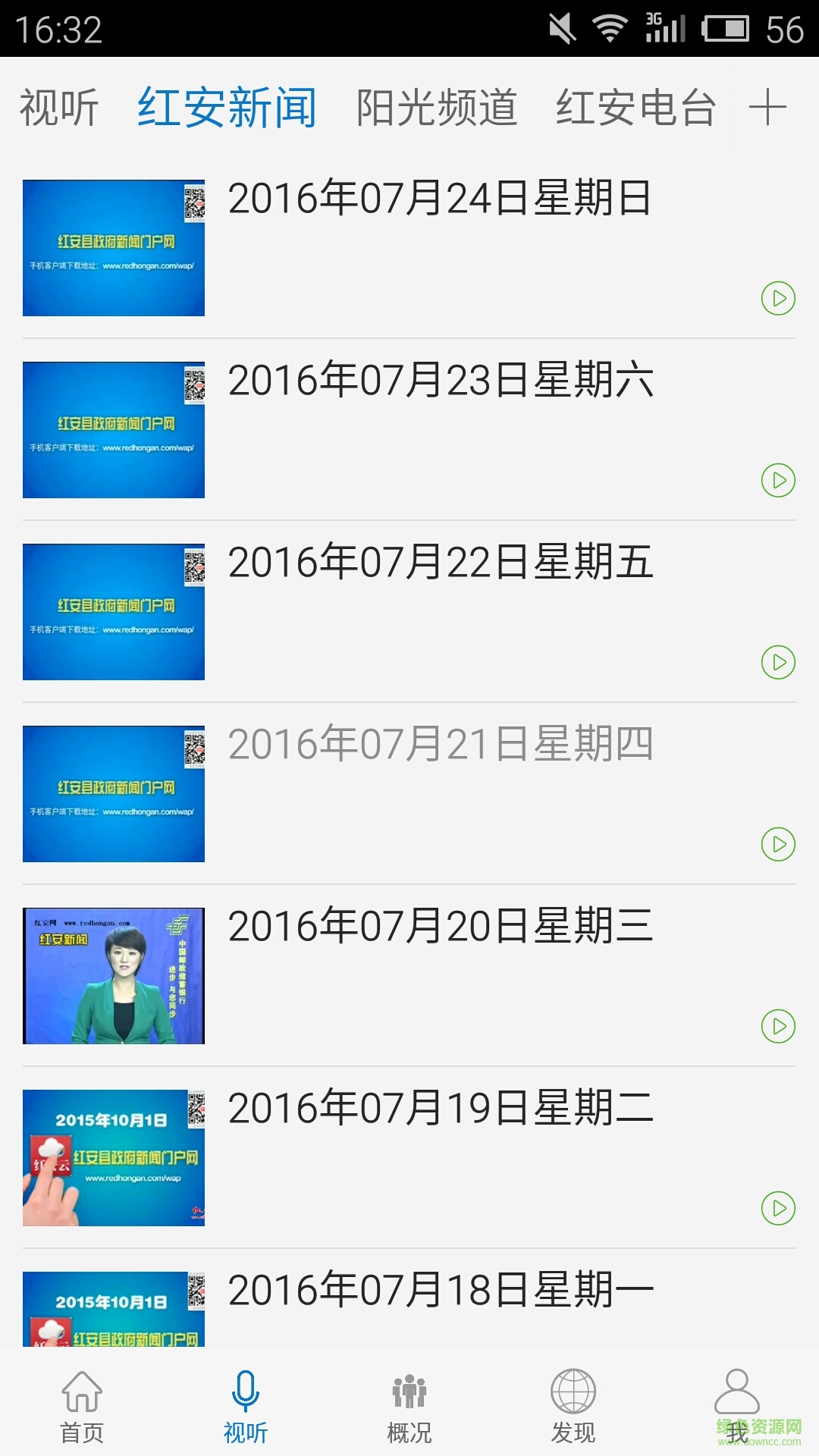Tap the thumbnail of the July 20 broadcast
This screenshot has height=1456, width=819.
tap(113, 975)
